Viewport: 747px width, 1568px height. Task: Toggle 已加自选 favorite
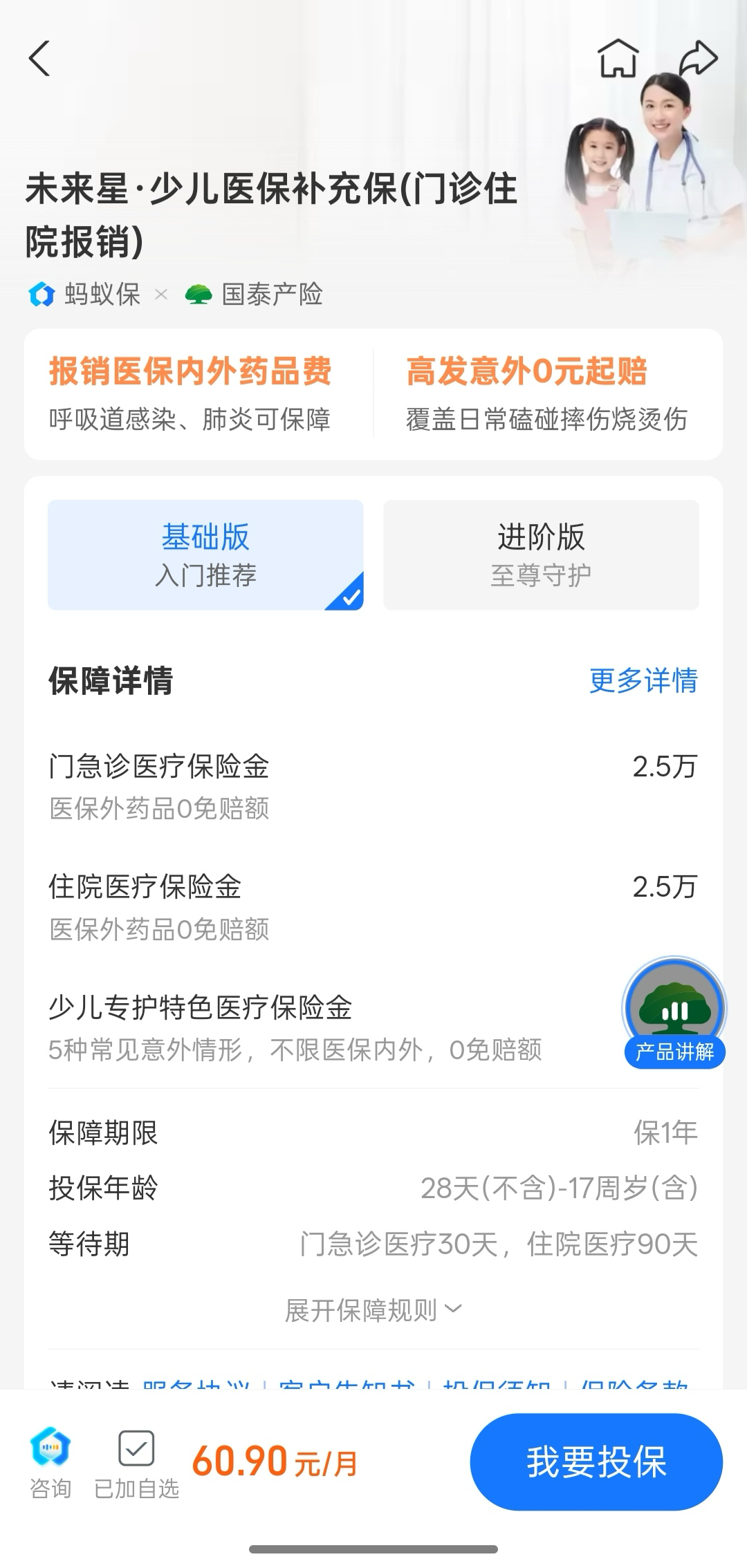point(136,1463)
